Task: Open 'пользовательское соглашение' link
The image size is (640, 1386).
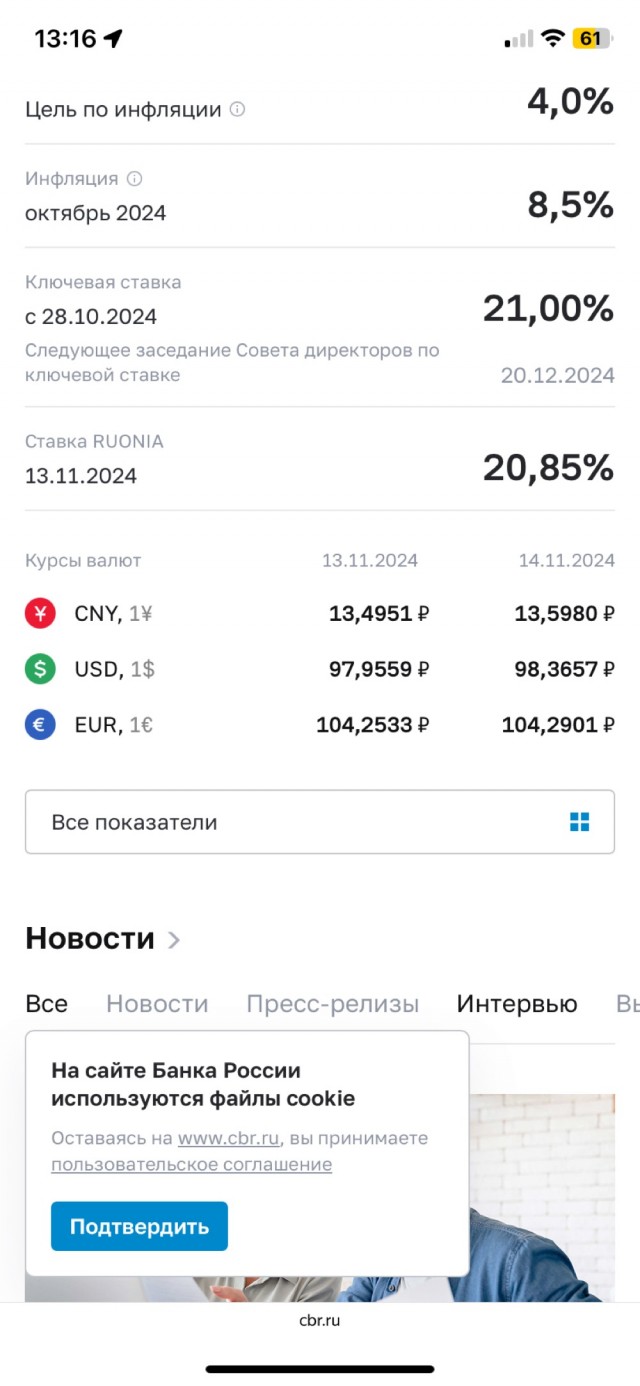Action: [x=191, y=1164]
